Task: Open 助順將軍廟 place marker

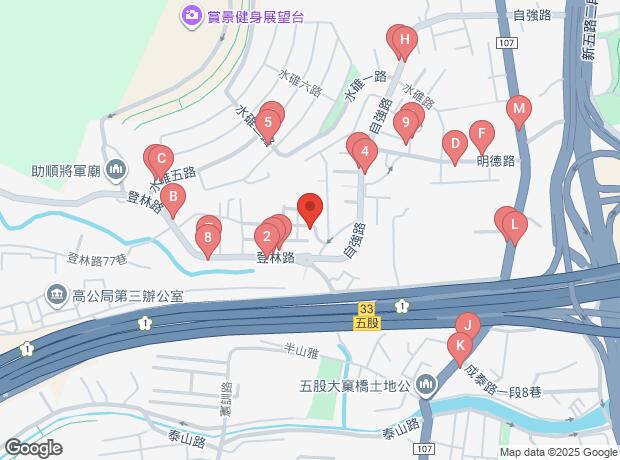Action: (x=116, y=170)
